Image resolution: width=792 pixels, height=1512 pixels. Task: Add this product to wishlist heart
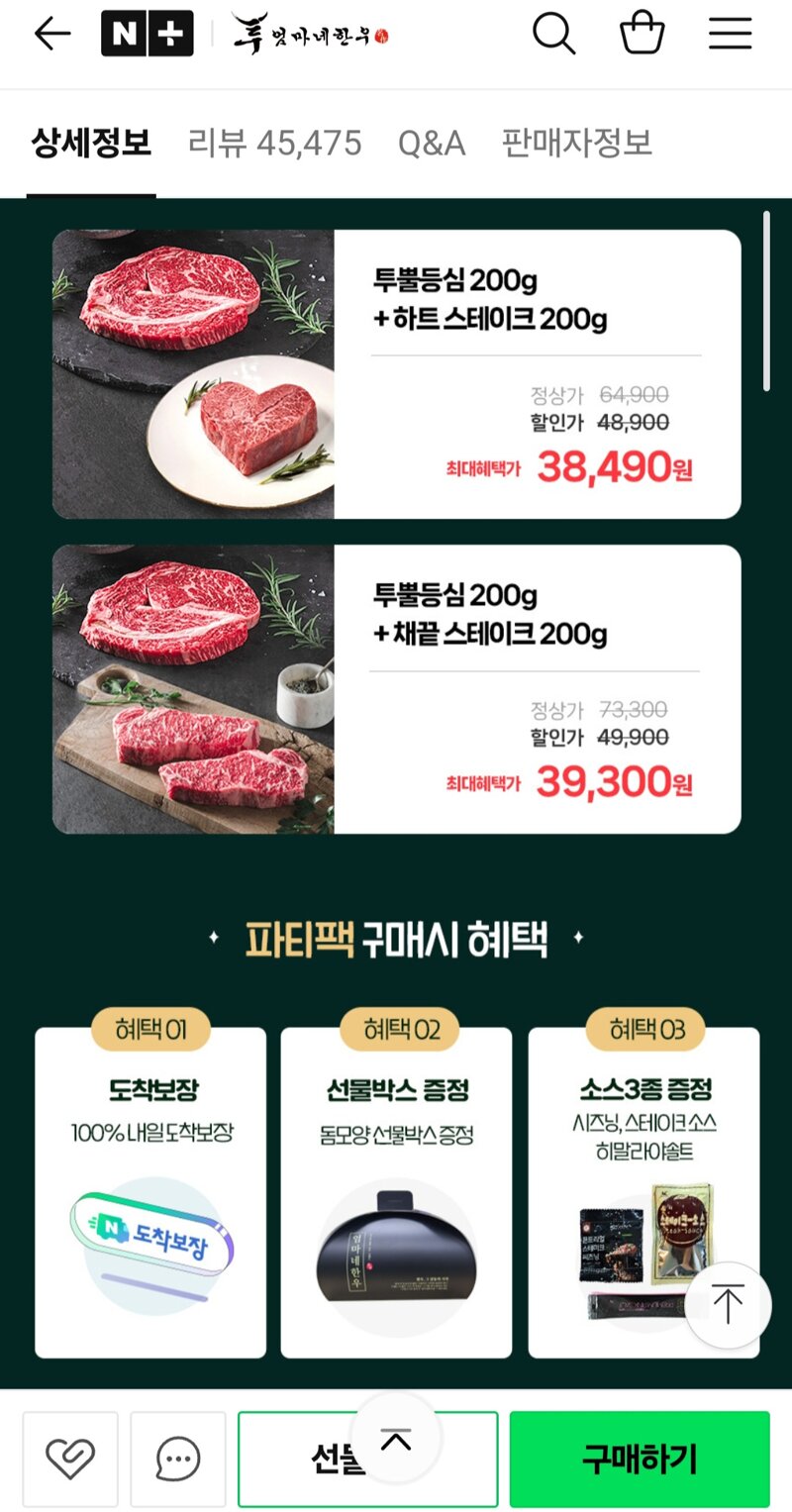[70, 1459]
